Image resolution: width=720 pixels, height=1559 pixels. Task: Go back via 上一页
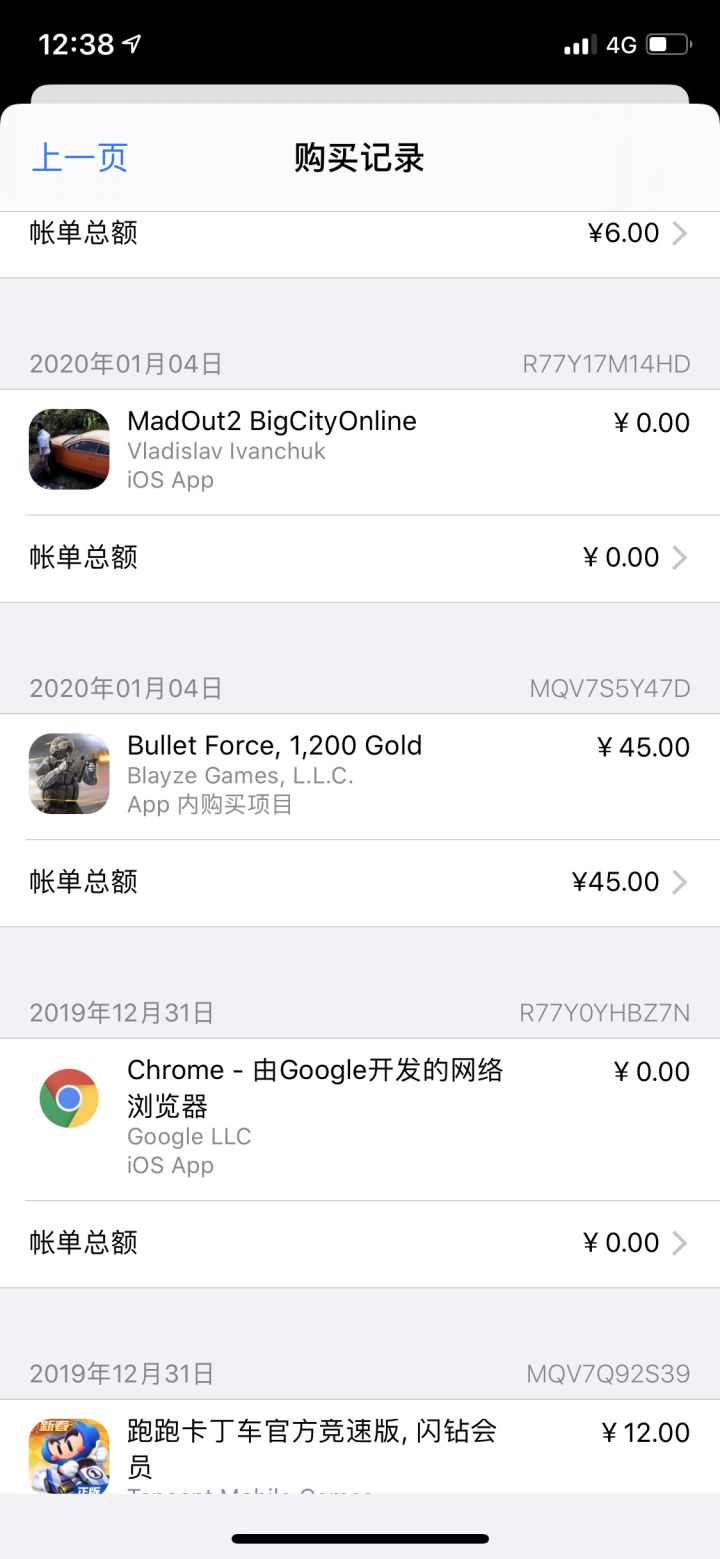click(x=80, y=158)
